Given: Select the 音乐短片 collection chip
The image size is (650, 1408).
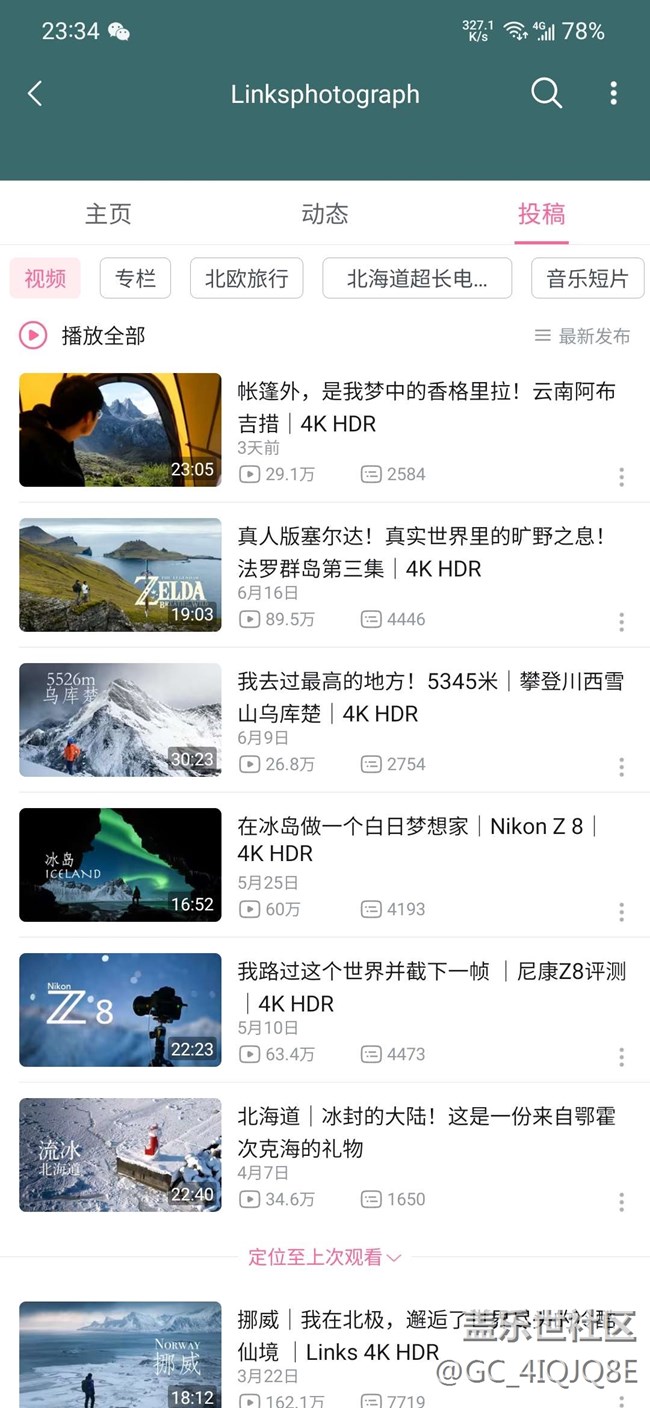Looking at the screenshot, I should click(x=587, y=278).
